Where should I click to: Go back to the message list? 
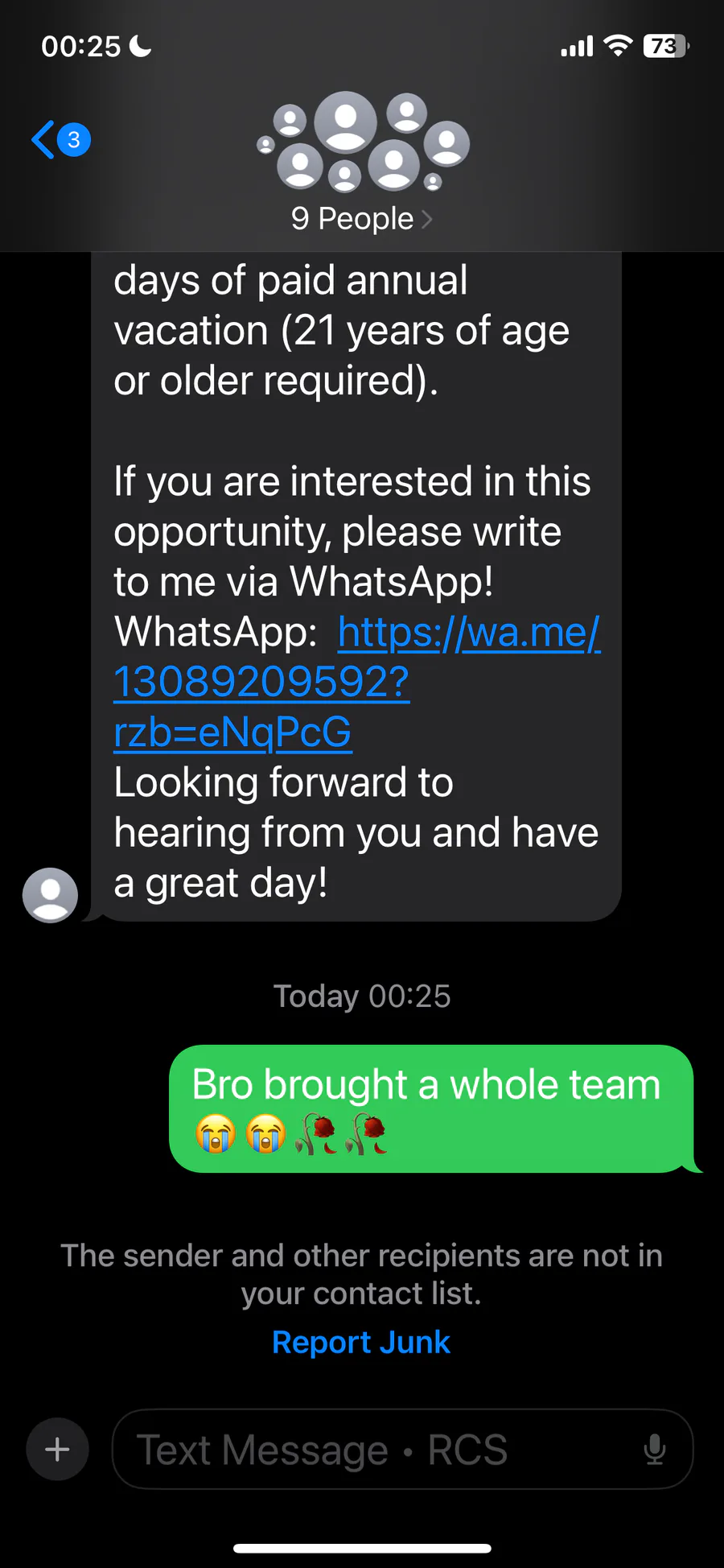[x=60, y=140]
